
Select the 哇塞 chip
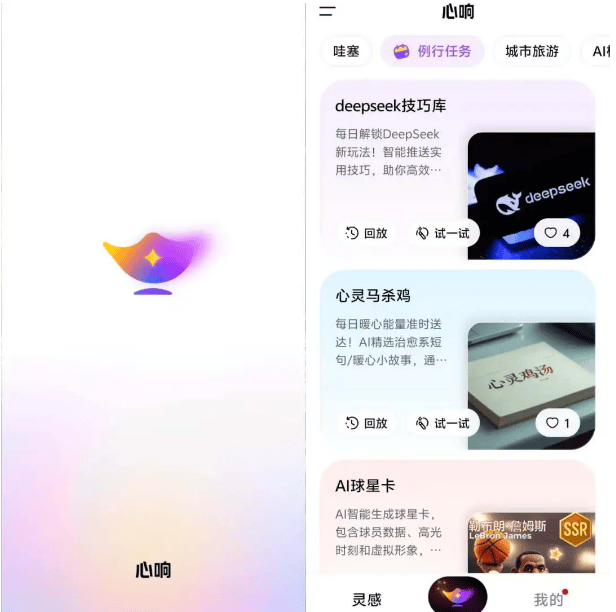346,51
